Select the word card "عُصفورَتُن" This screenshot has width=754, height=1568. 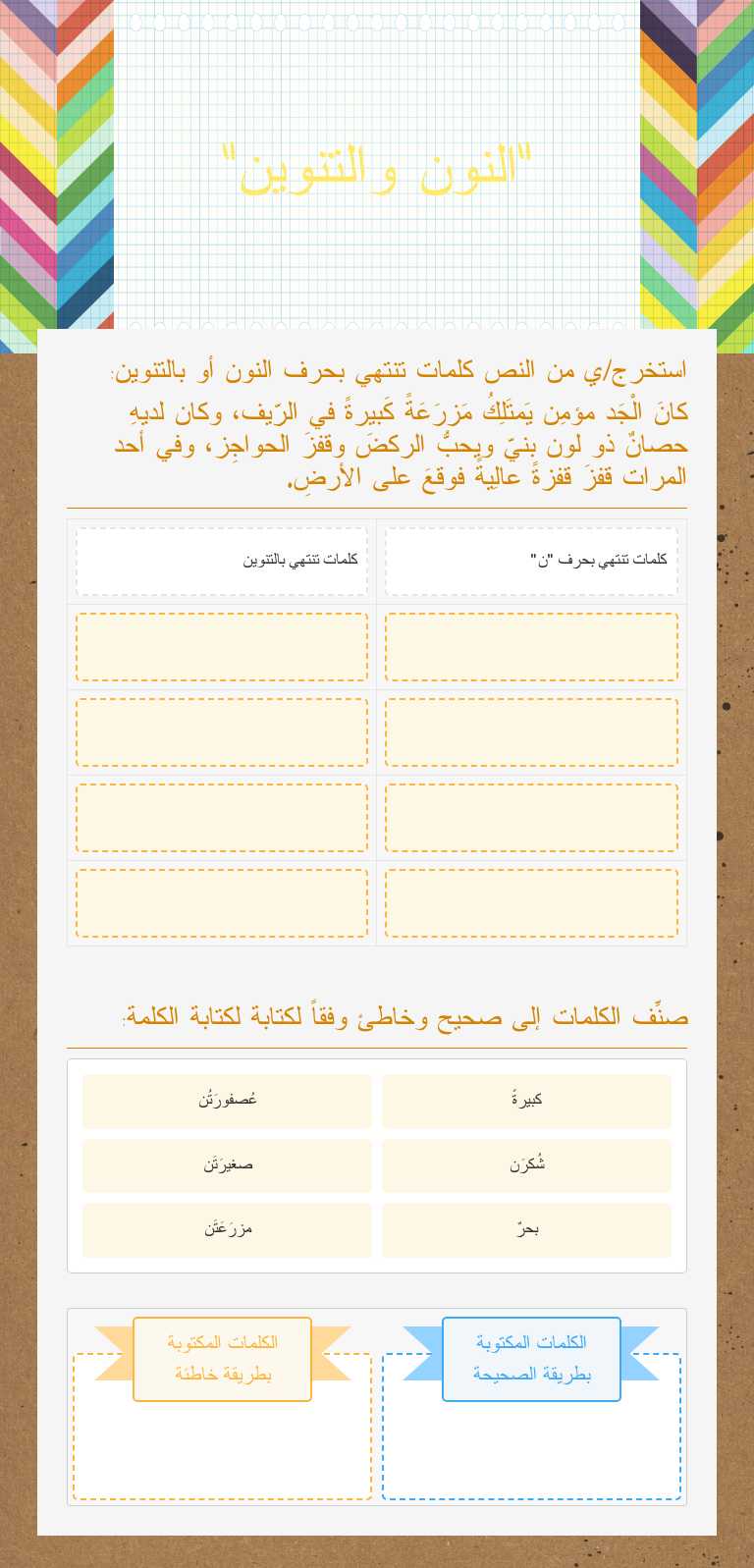click(x=226, y=1100)
